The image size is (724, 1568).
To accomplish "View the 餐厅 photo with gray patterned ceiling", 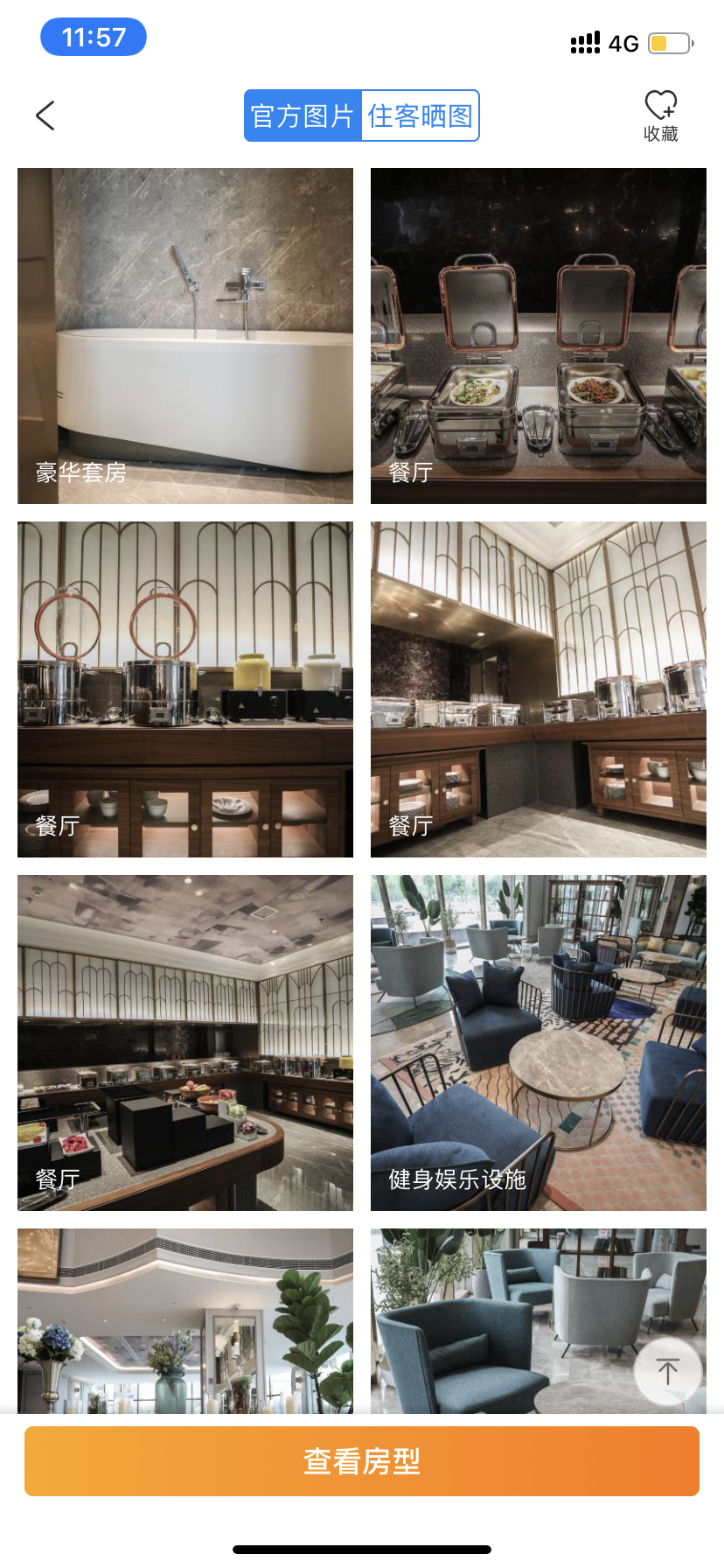I will pos(185,1043).
